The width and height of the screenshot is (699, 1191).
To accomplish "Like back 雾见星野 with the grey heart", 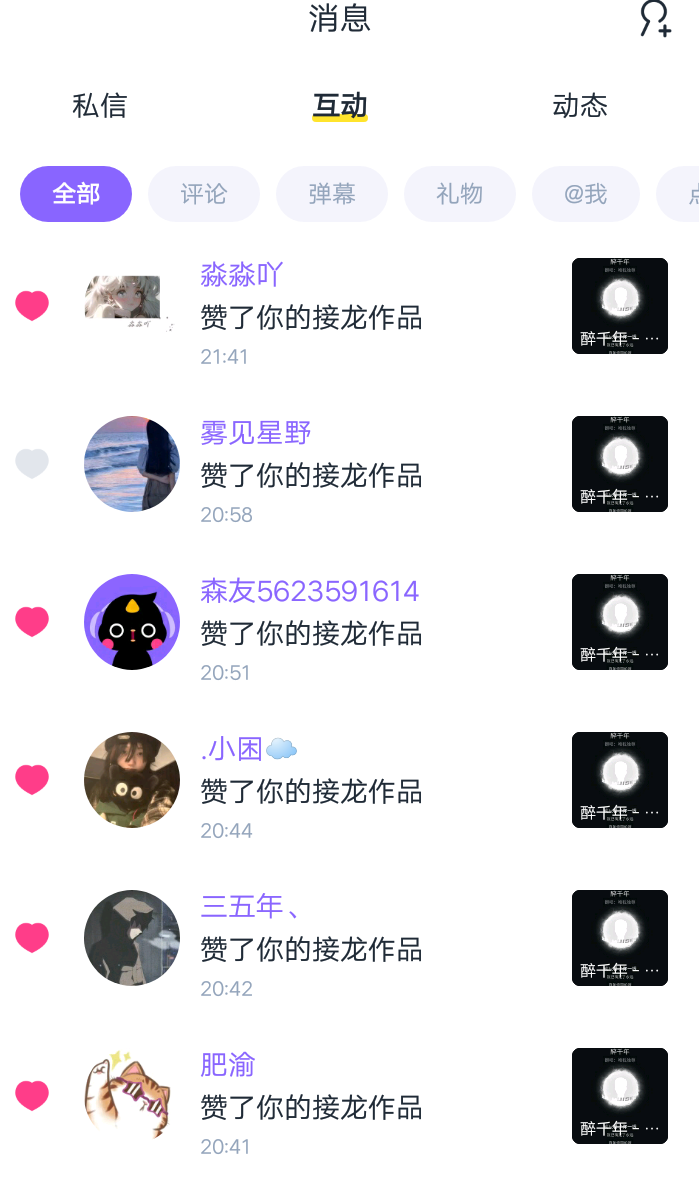I will (32, 463).
